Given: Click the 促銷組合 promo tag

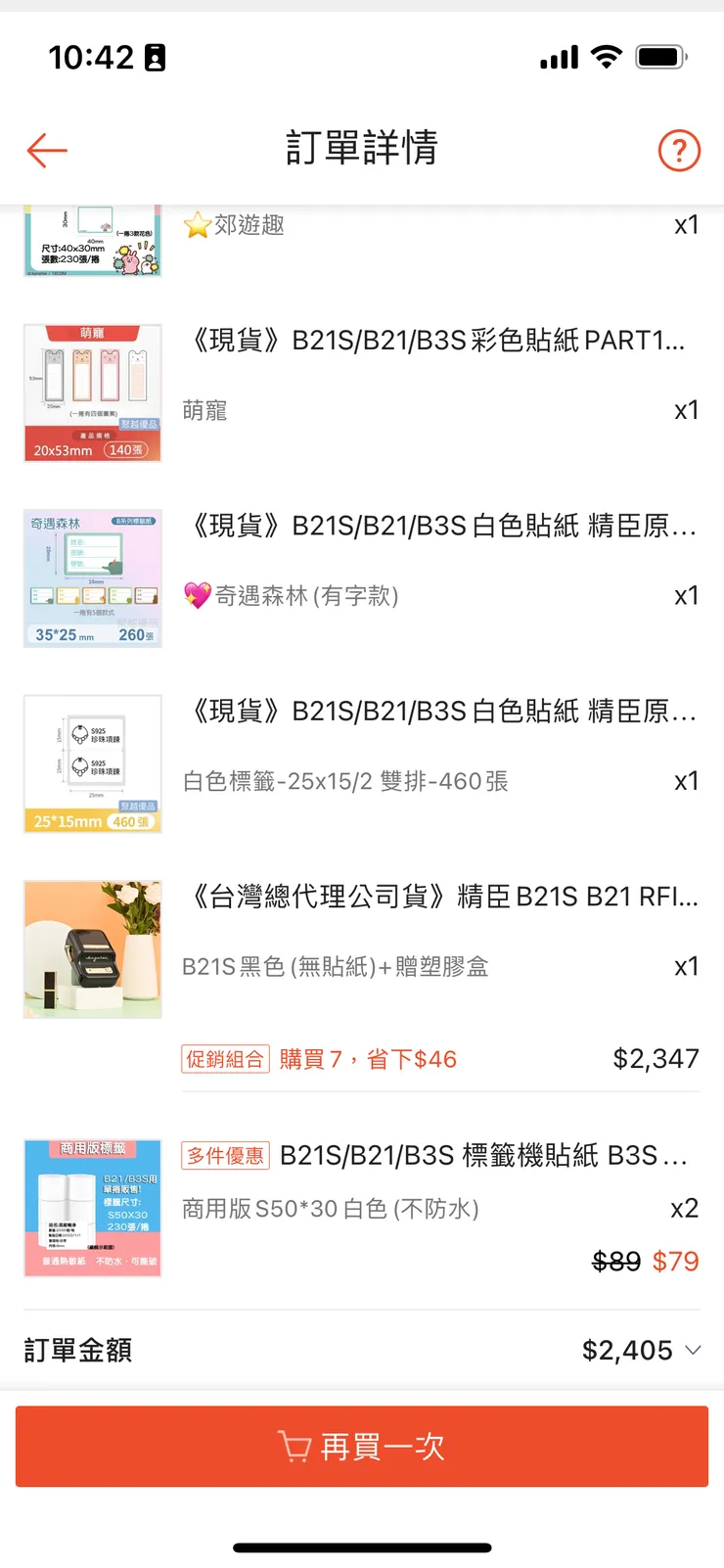Looking at the screenshot, I should pyautogui.click(x=225, y=1058).
